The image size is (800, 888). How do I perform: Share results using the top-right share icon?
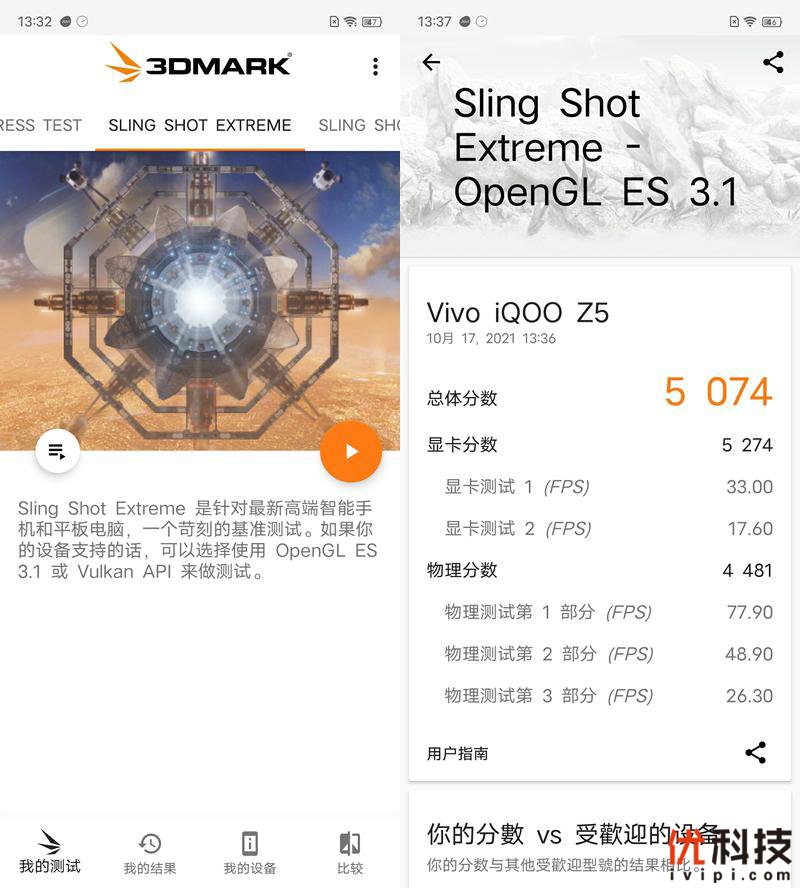(773, 62)
